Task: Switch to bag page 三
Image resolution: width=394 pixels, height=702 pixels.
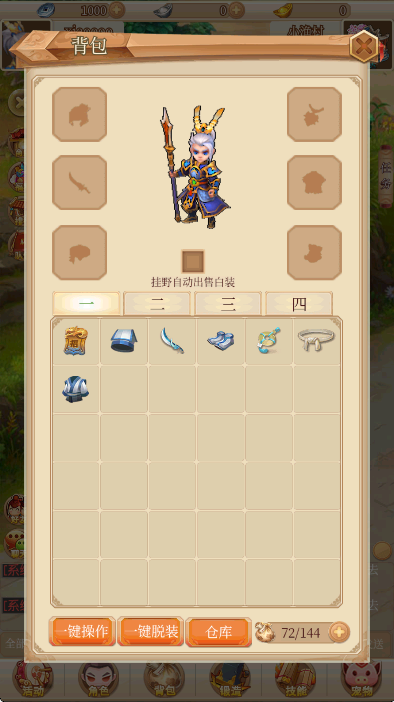Action: 228,304
